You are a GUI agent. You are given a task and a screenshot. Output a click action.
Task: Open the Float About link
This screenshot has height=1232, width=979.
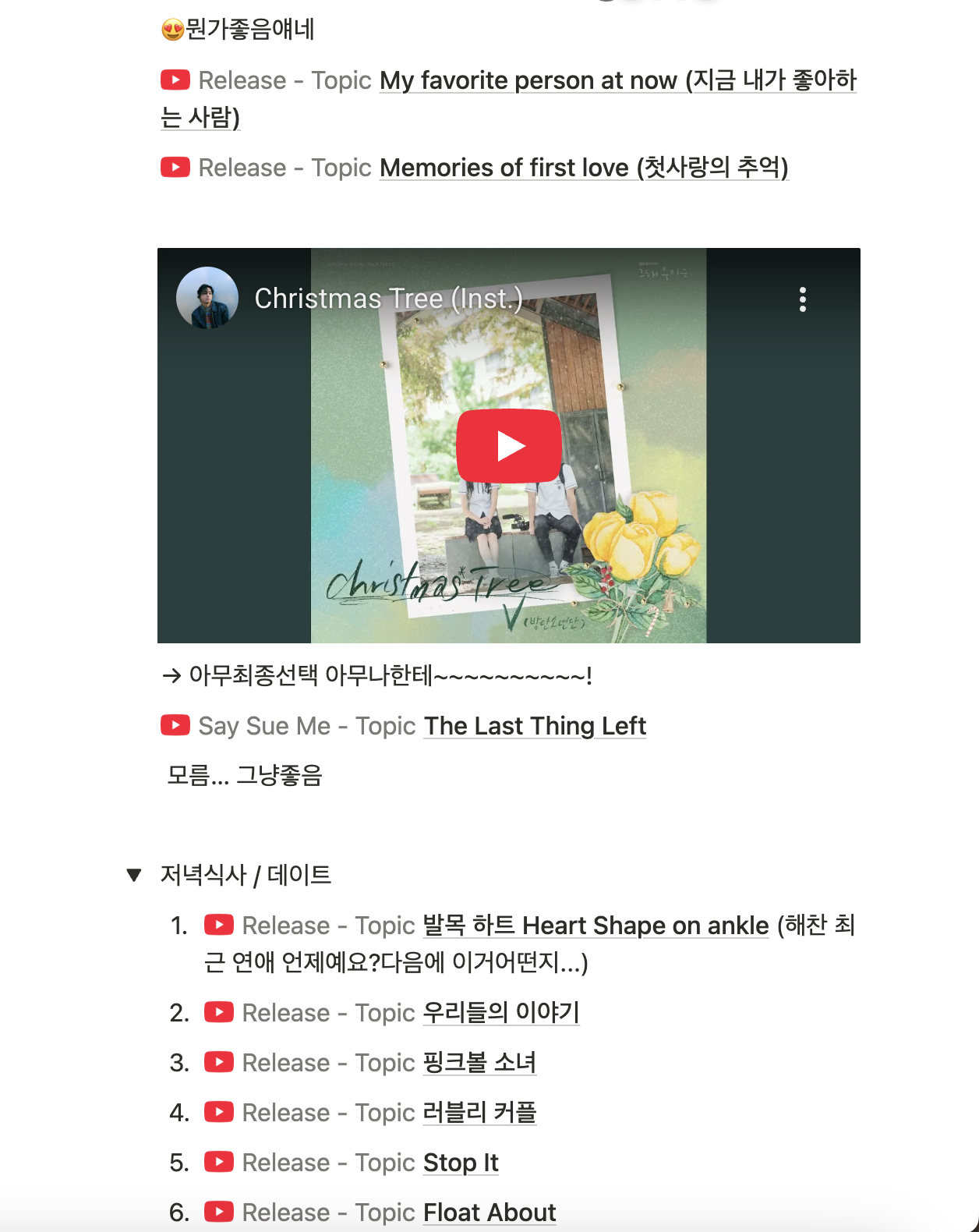(x=489, y=1213)
